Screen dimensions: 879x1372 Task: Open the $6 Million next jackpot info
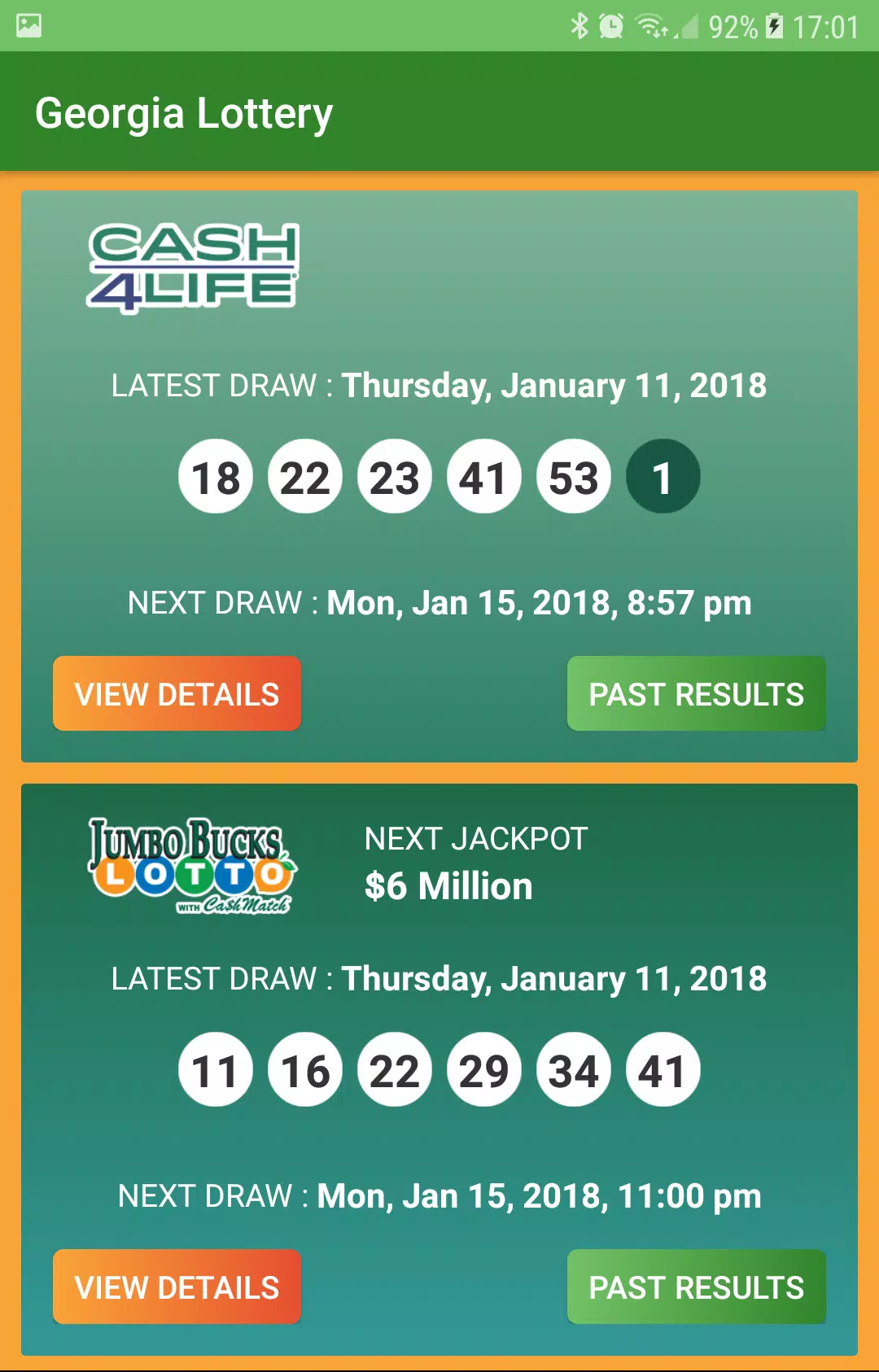448,886
